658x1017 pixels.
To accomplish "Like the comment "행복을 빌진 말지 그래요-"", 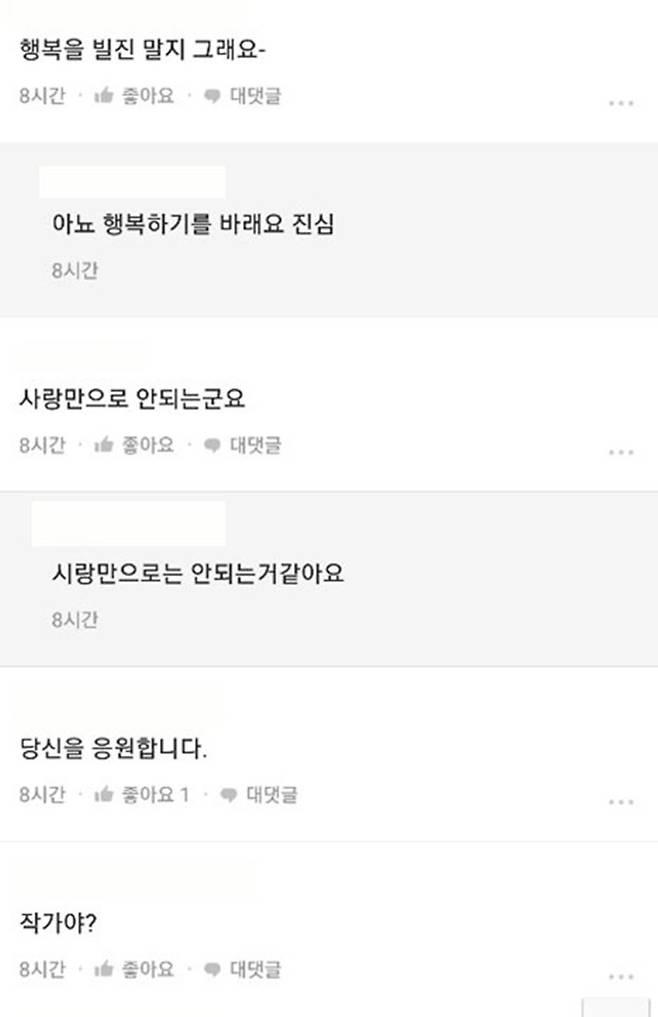I will coord(134,96).
